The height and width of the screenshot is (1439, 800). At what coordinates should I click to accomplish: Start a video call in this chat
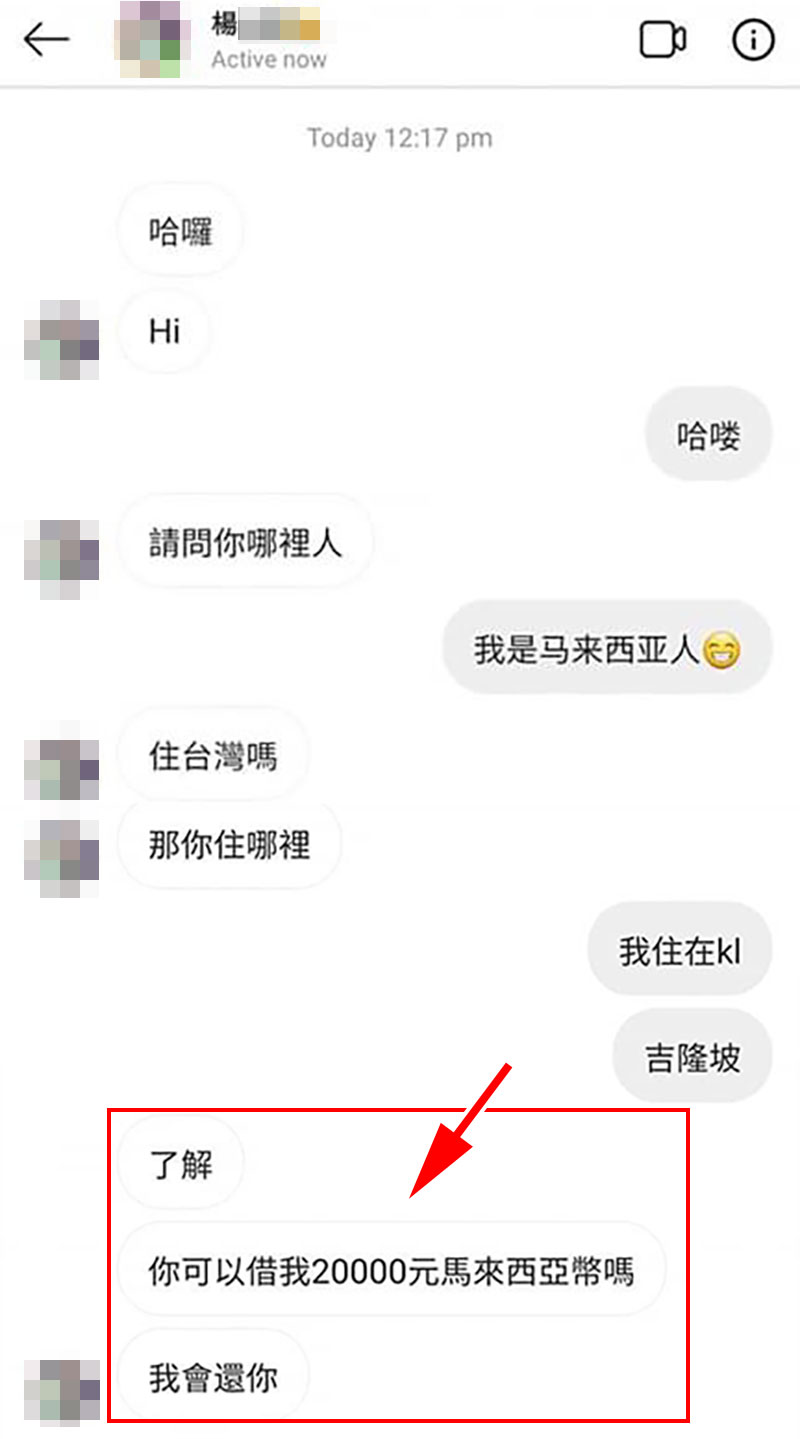[x=662, y=40]
